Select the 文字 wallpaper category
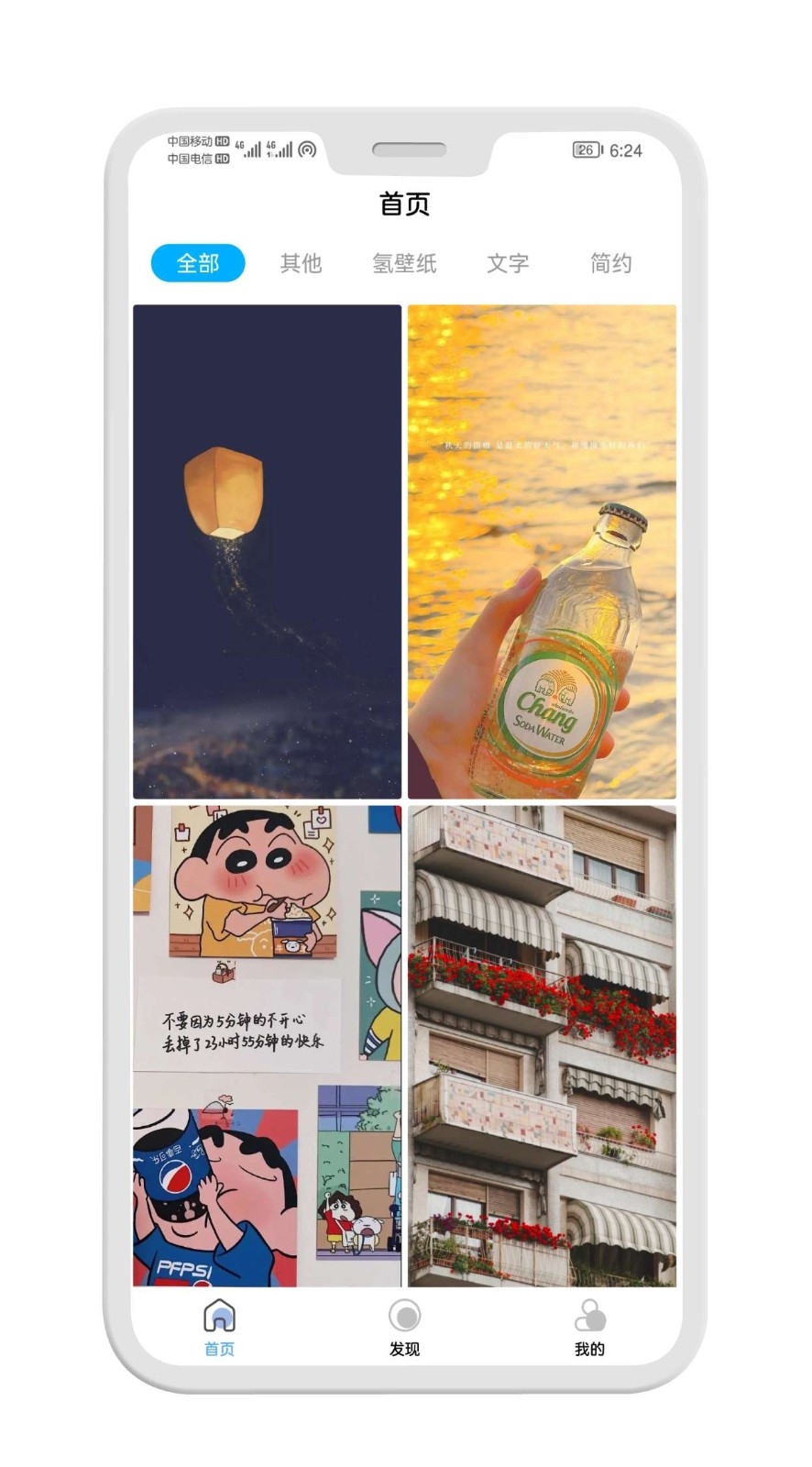This screenshot has width=812, height=1467. click(509, 263)
